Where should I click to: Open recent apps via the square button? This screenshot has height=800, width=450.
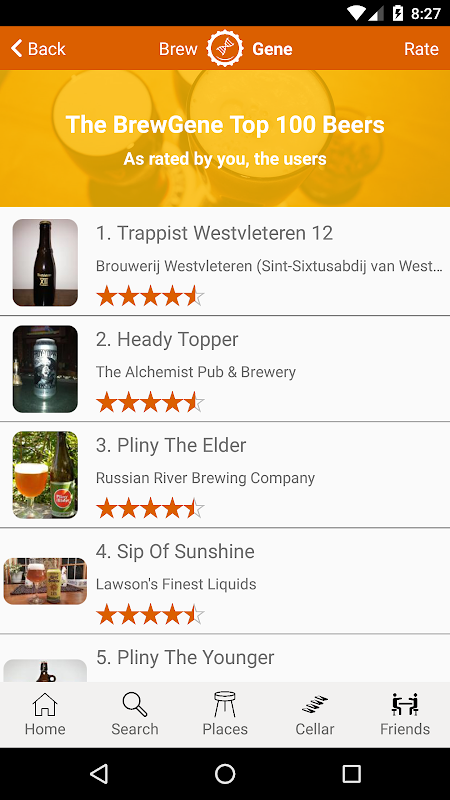point(351,773)
